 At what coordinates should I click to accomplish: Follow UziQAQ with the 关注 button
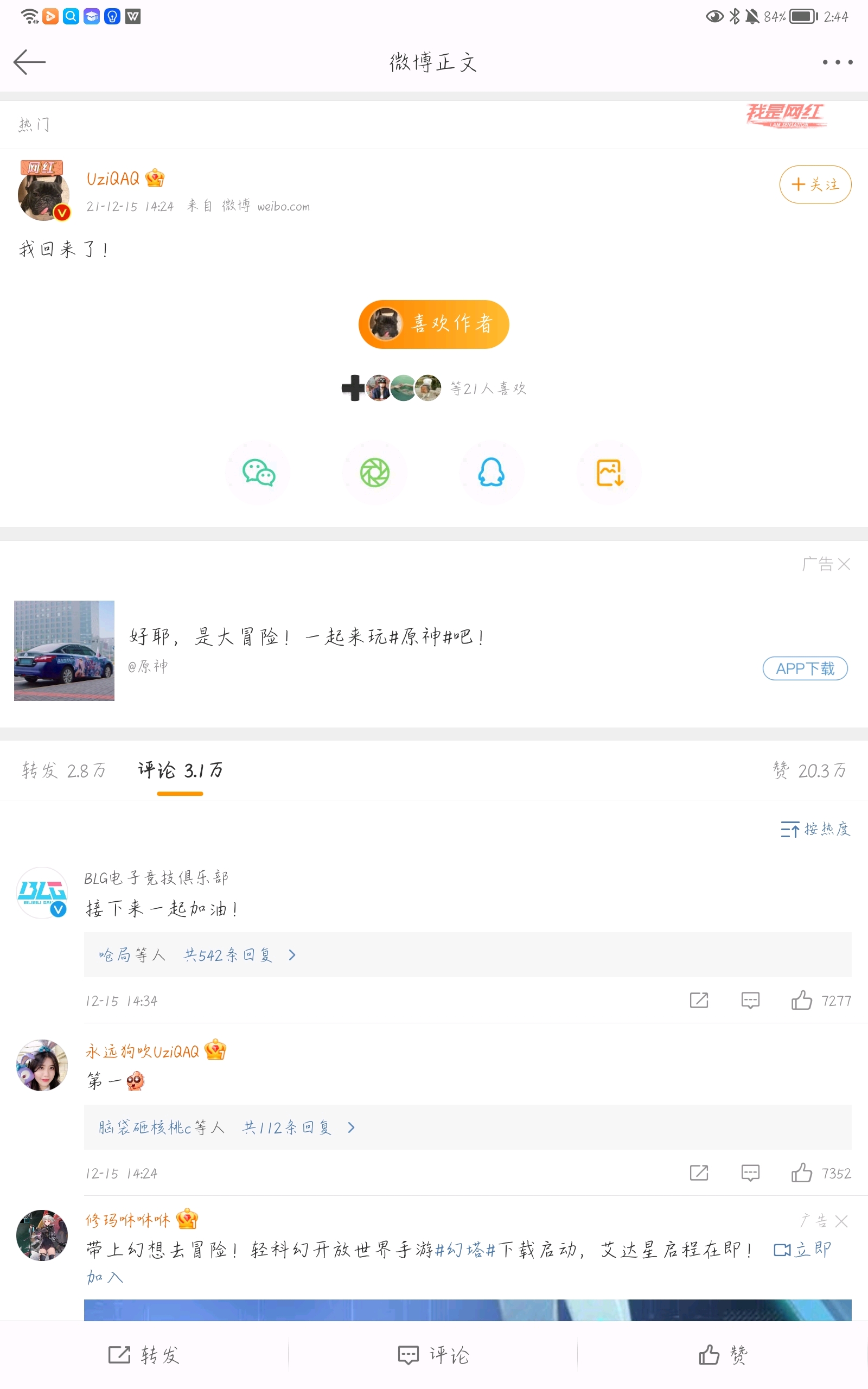tap(815, 185)
